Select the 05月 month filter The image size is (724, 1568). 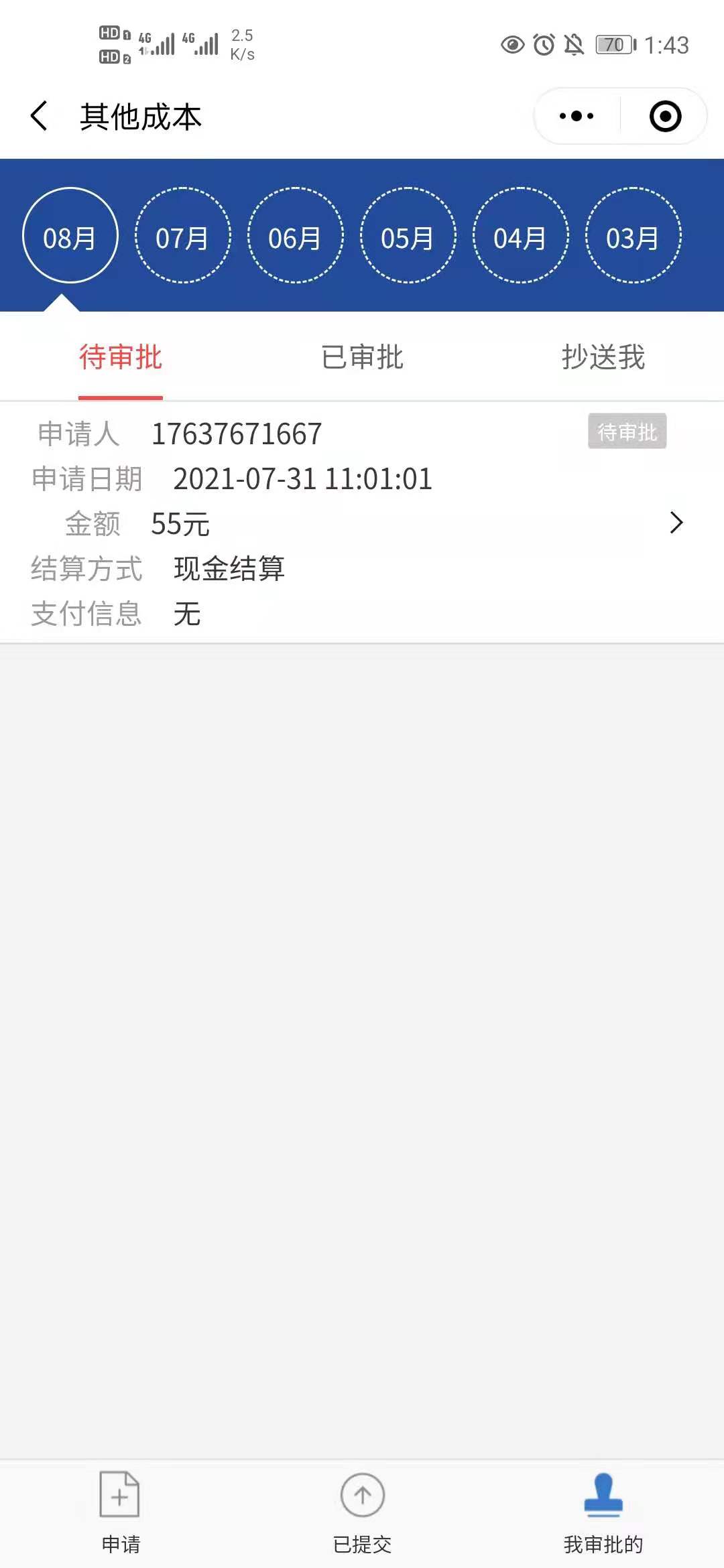pos(408,235)
